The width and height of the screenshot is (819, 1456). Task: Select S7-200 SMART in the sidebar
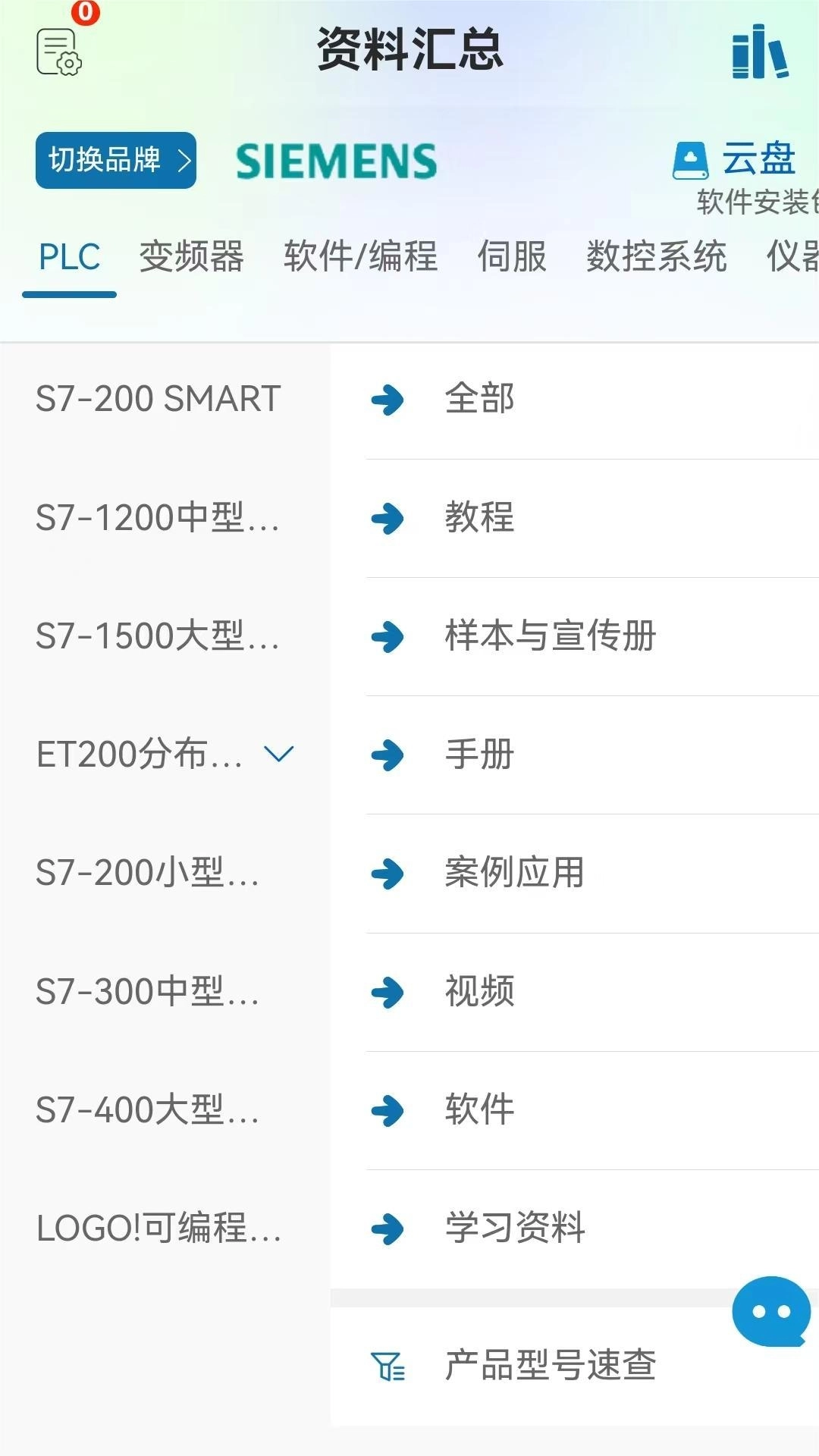click(x=158, y=398)
